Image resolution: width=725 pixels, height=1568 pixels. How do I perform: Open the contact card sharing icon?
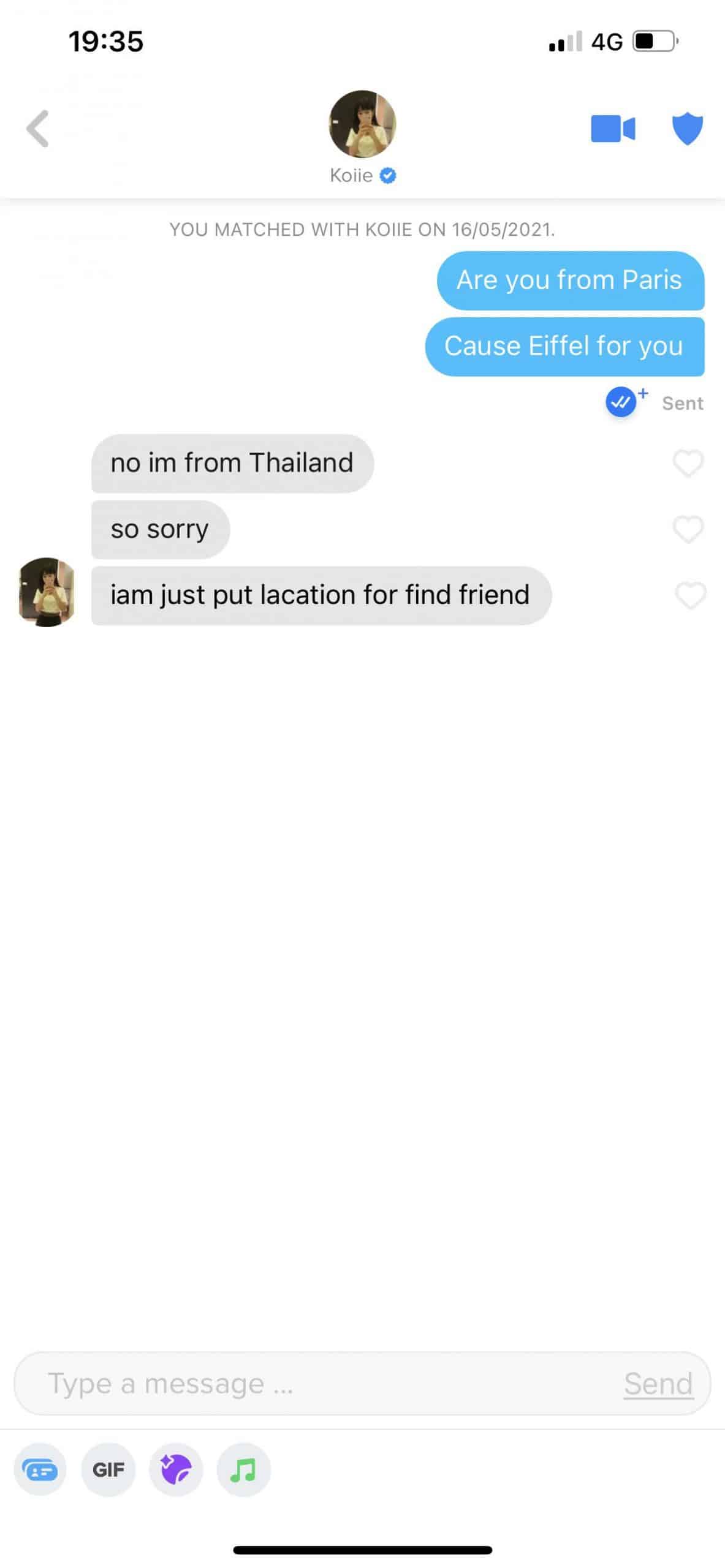point(40,1469)
